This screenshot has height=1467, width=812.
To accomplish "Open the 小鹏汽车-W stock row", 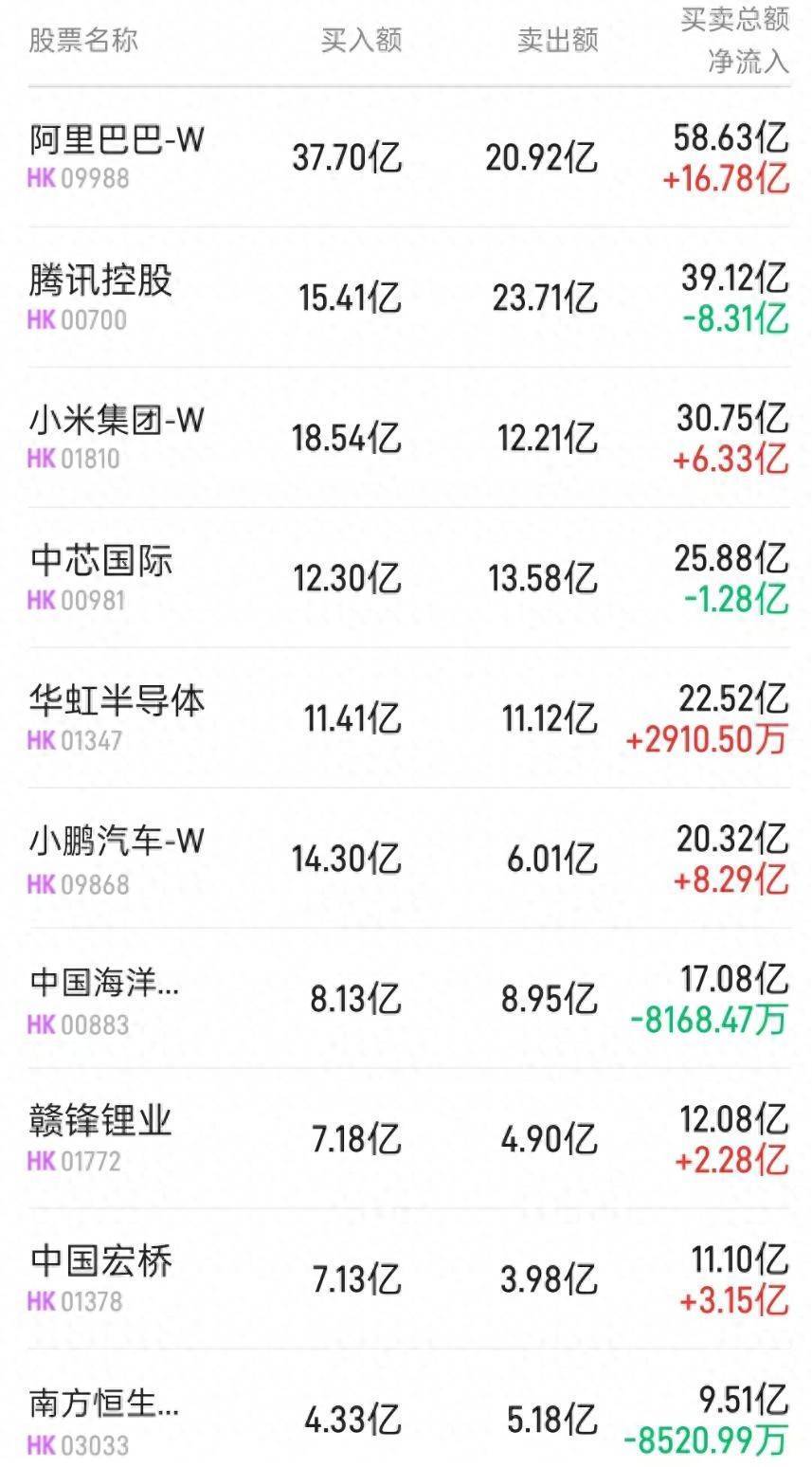I will tap(117, 842).
